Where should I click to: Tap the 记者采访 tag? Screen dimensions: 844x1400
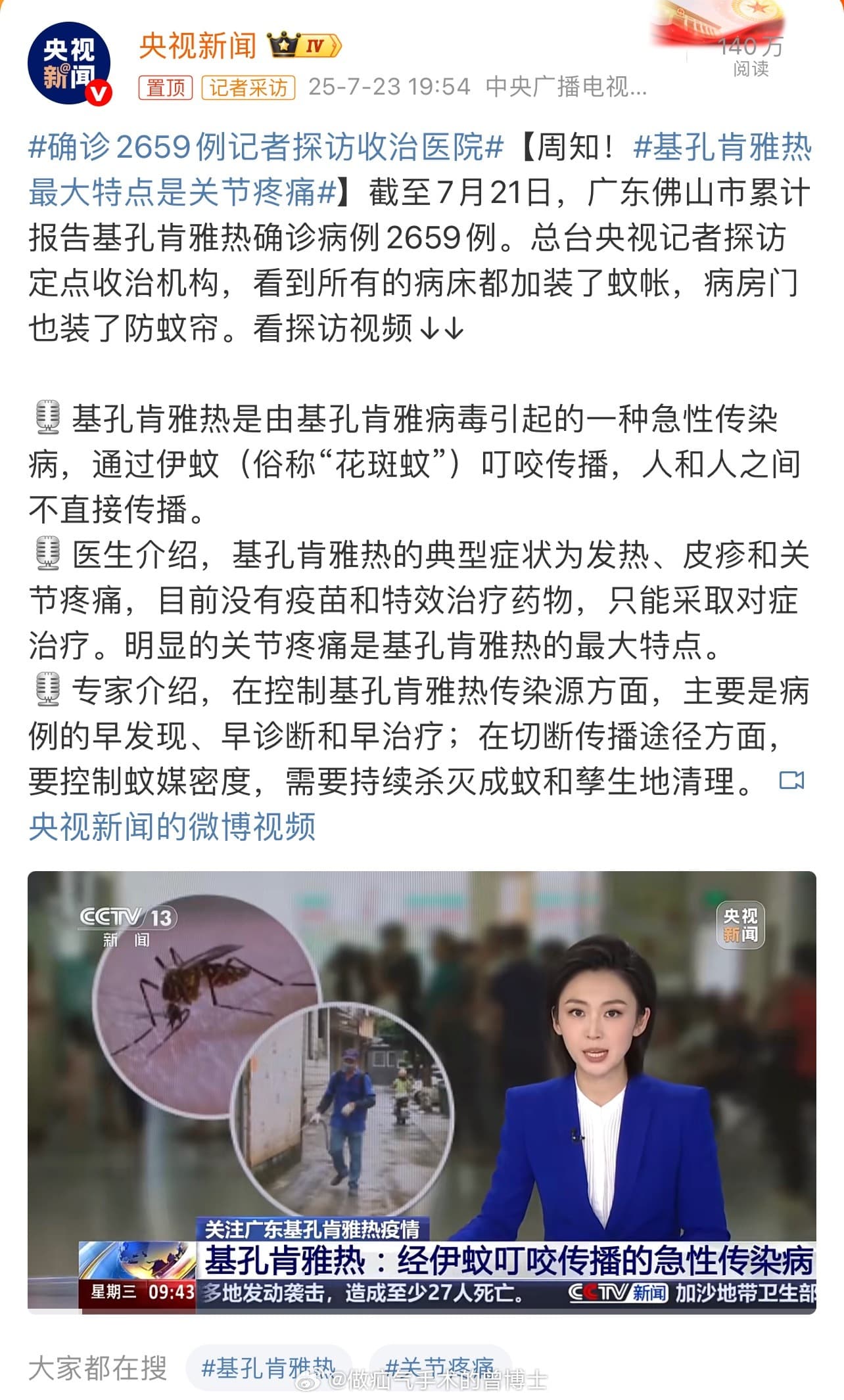[248, 87]
